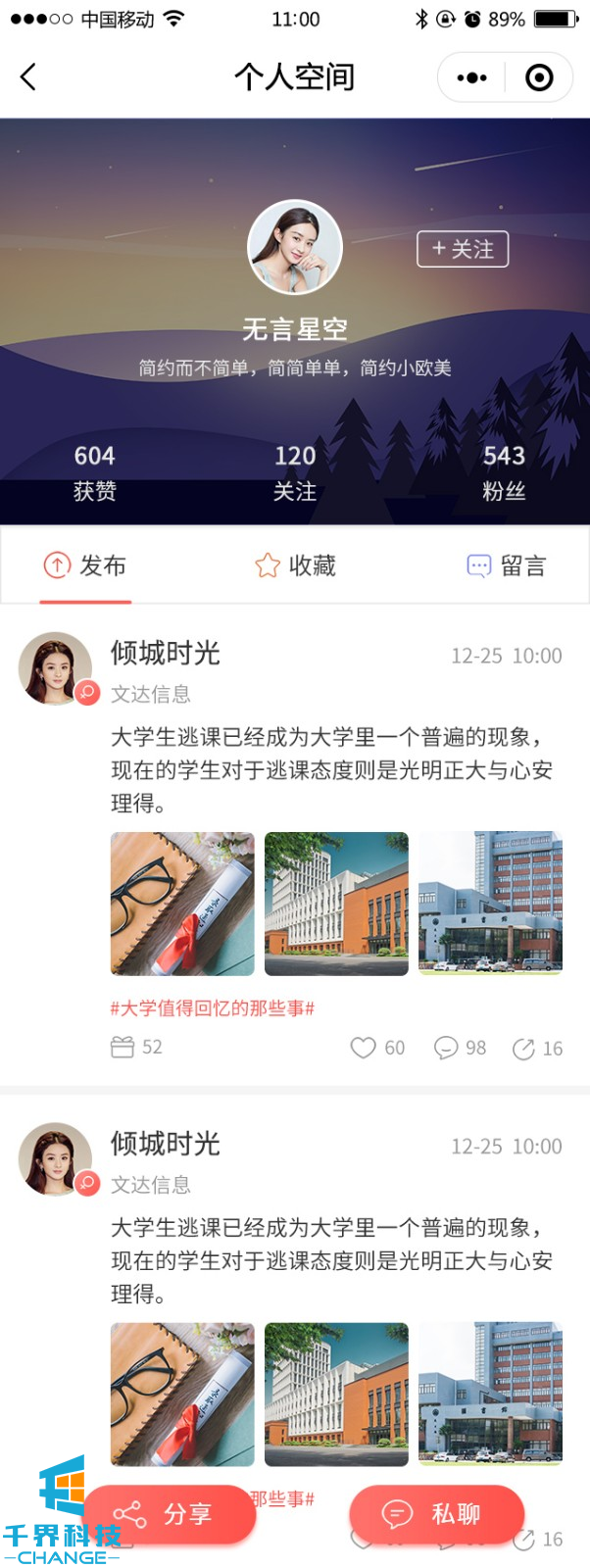Screen dimensions: 590x1568
Task: Open the third photo in the first post
Action: pos(490,904)
